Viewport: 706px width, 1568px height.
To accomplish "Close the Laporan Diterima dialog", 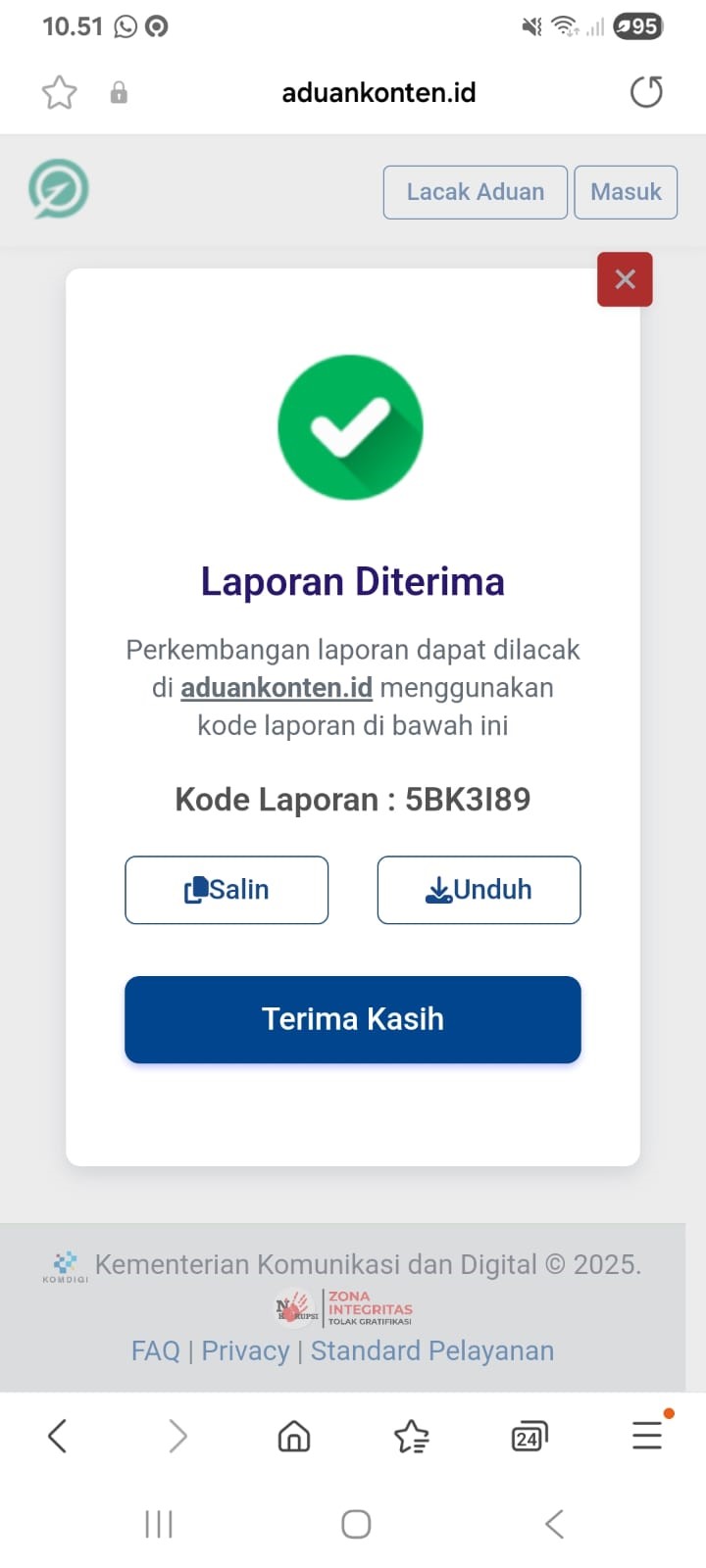I will [625, 279].
